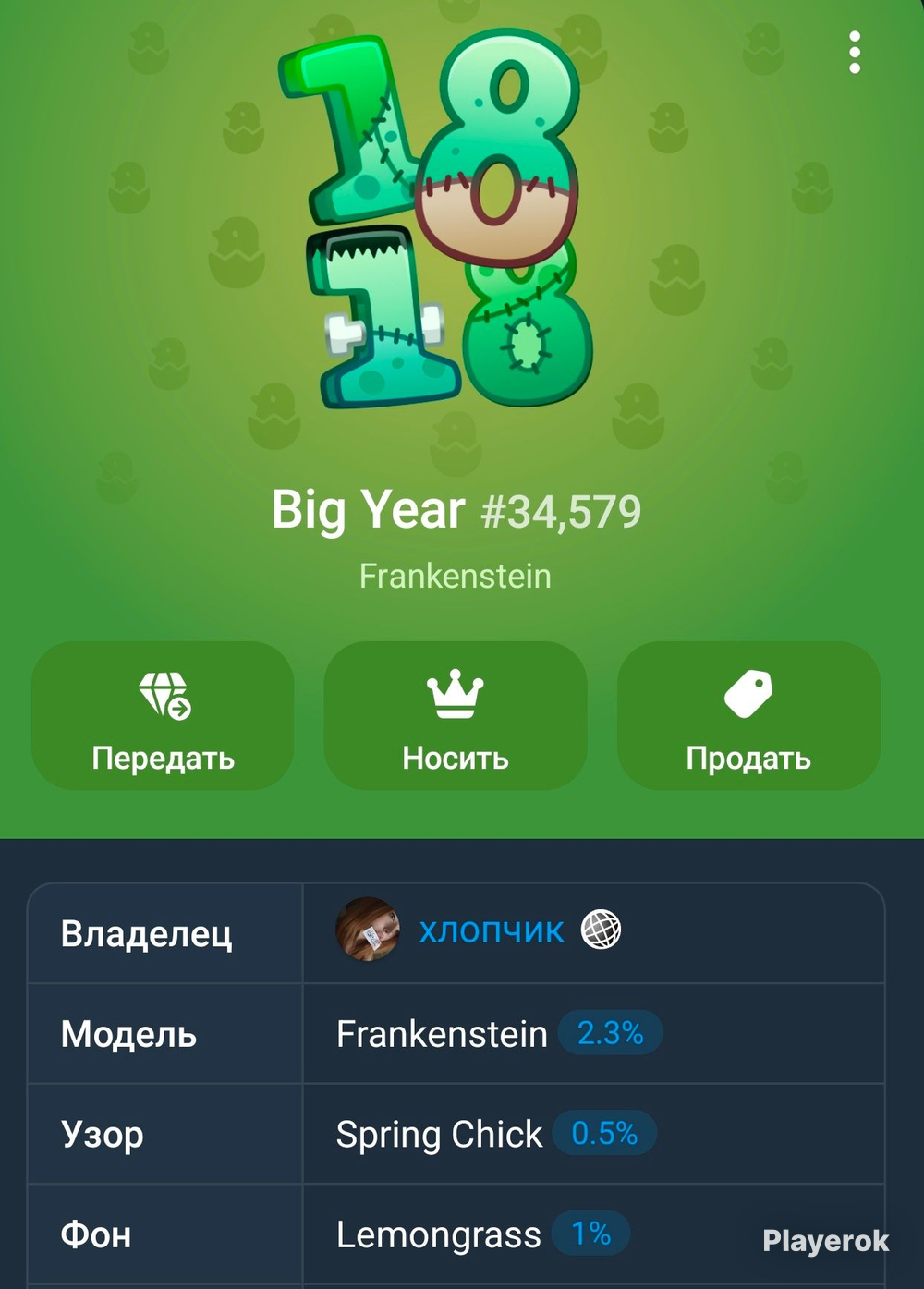Open the three-dot overflow menu
The image size is (924, 1289).
(x=855, y=53)
